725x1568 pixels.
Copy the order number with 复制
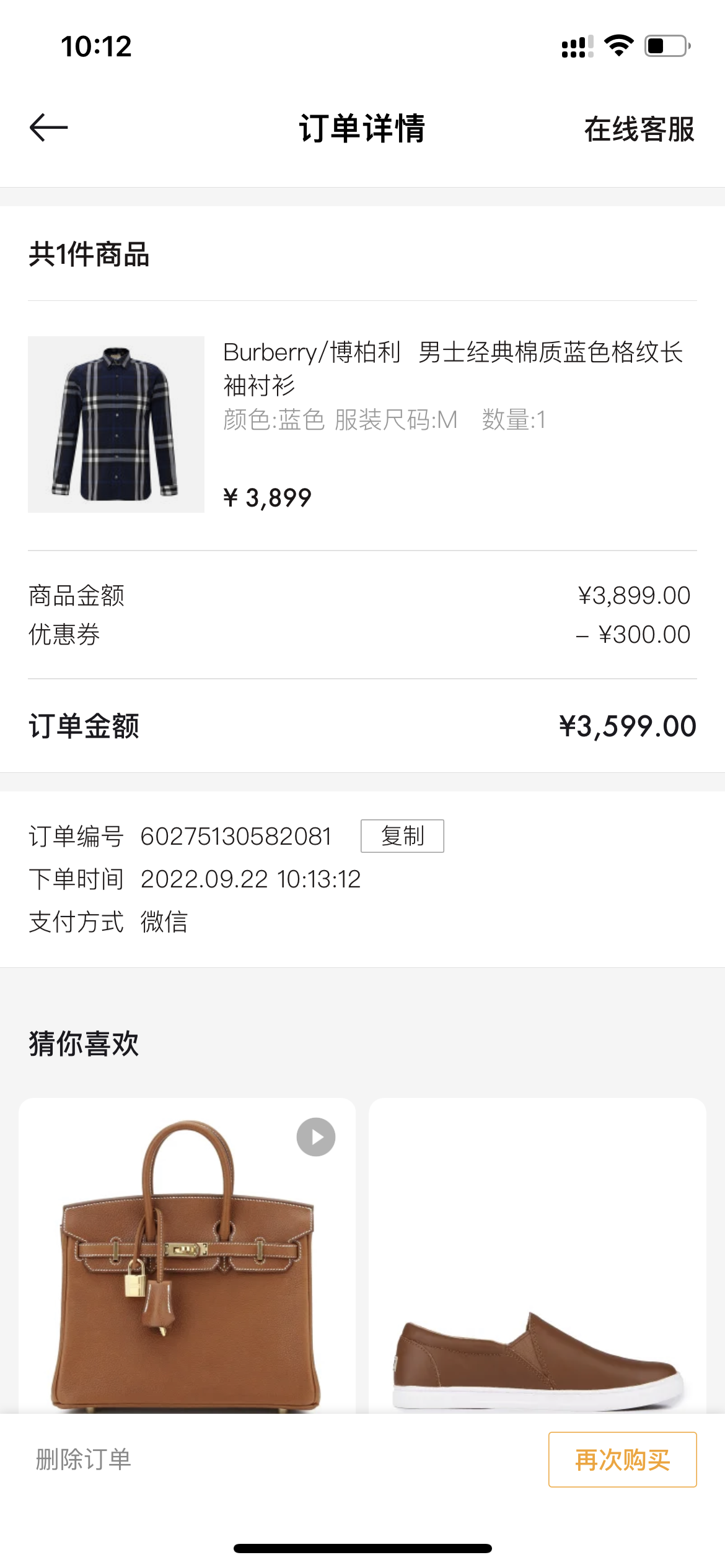point(402,836)
